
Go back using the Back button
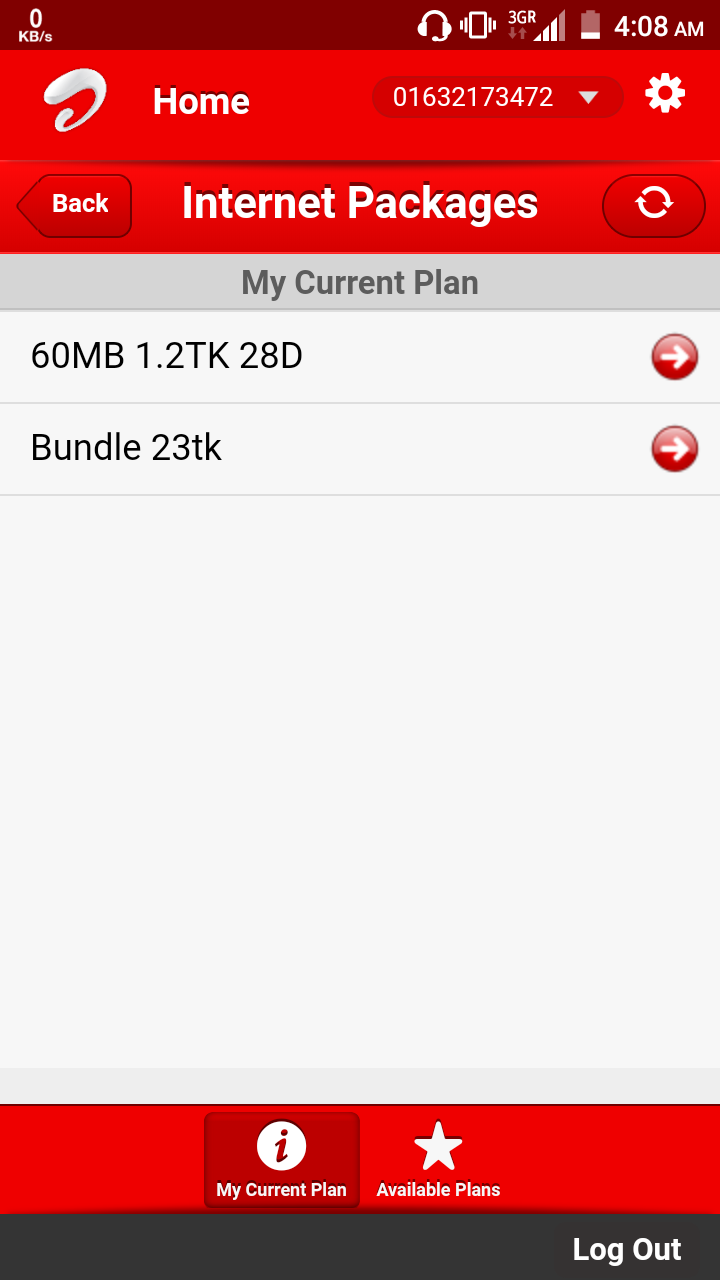tap(75, 205)
